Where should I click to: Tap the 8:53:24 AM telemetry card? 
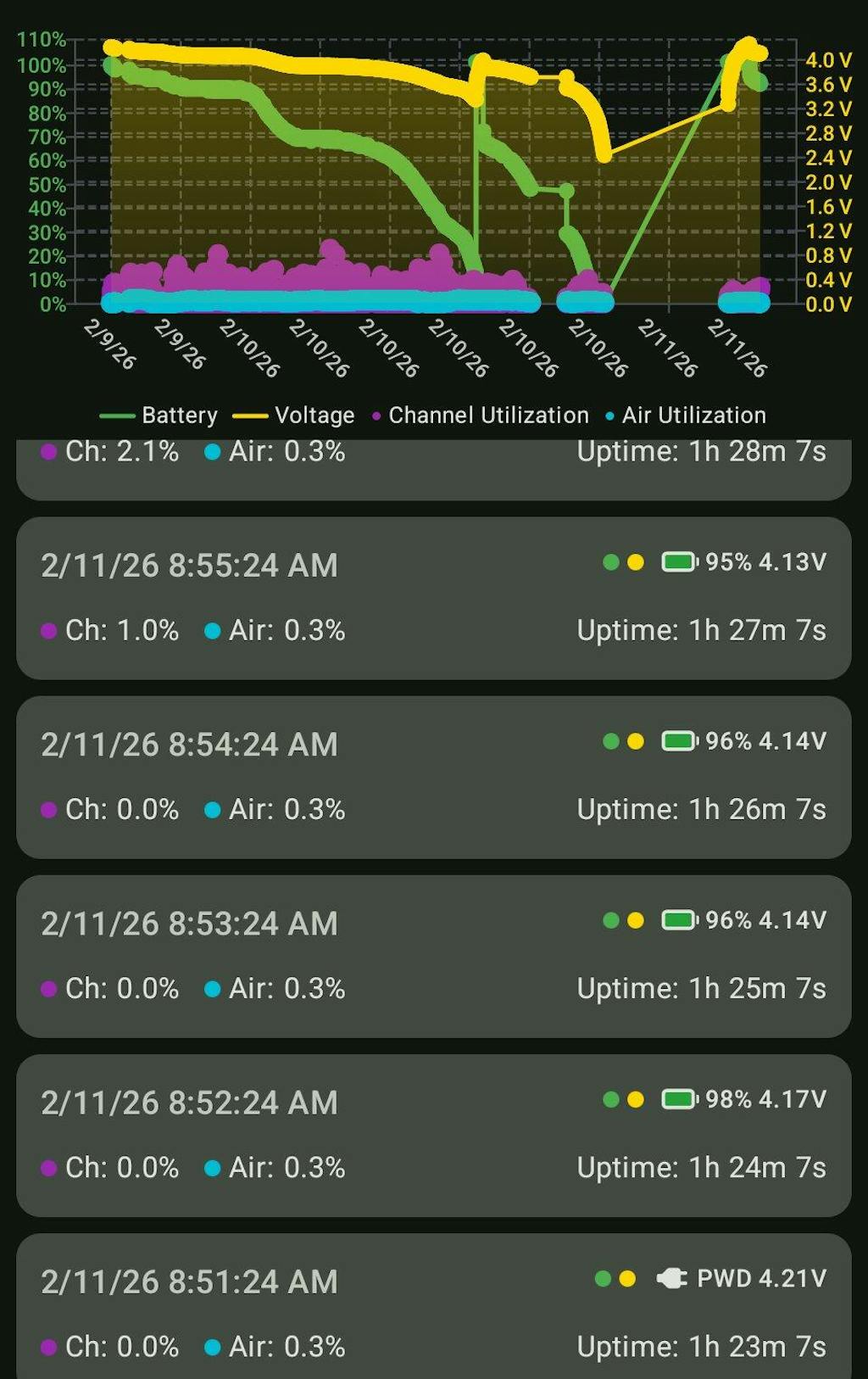click(433, 956)
